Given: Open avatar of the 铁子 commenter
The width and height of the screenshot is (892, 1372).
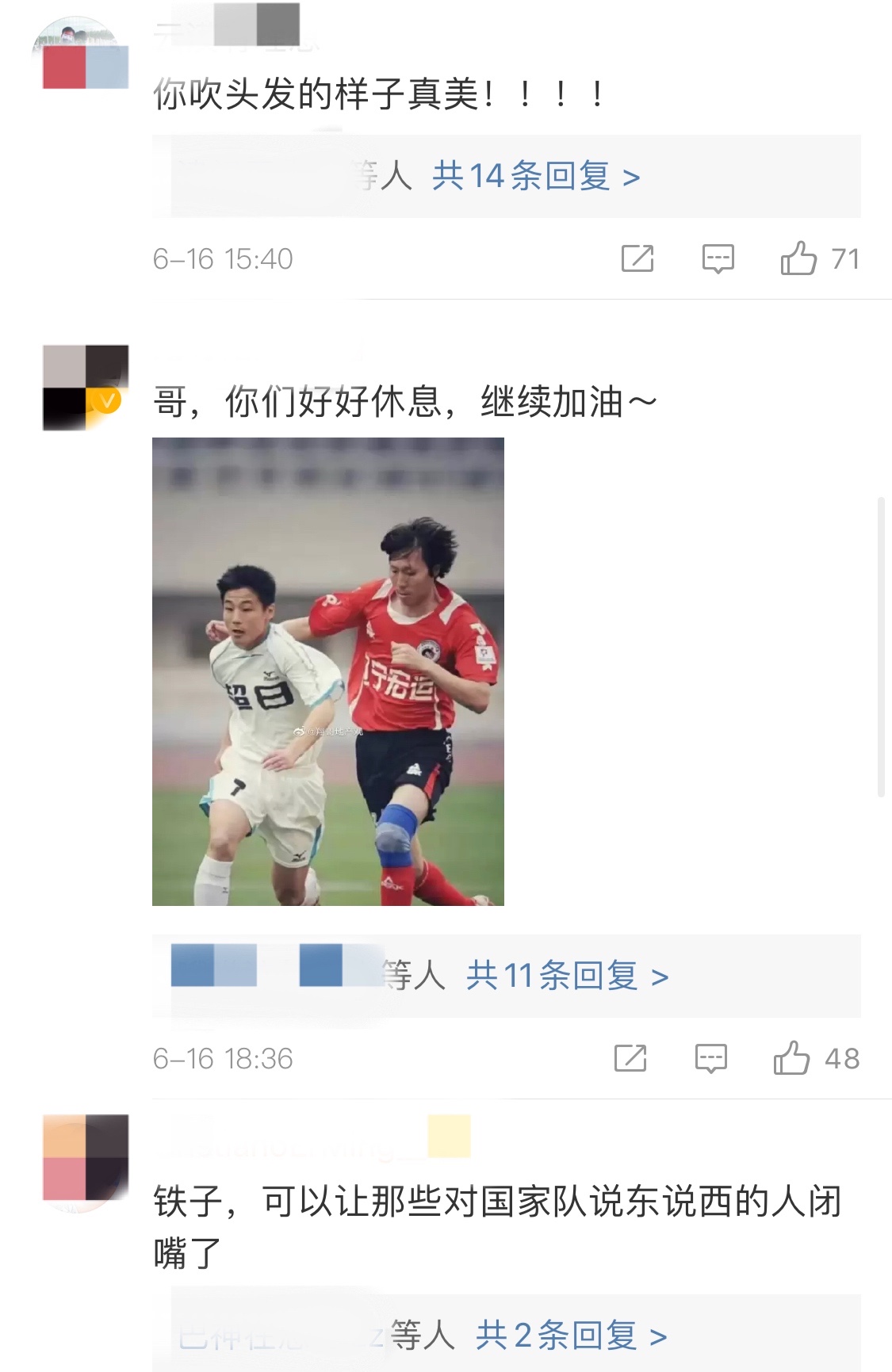Looking at the screenshot, I should [x=85, y=1157].
